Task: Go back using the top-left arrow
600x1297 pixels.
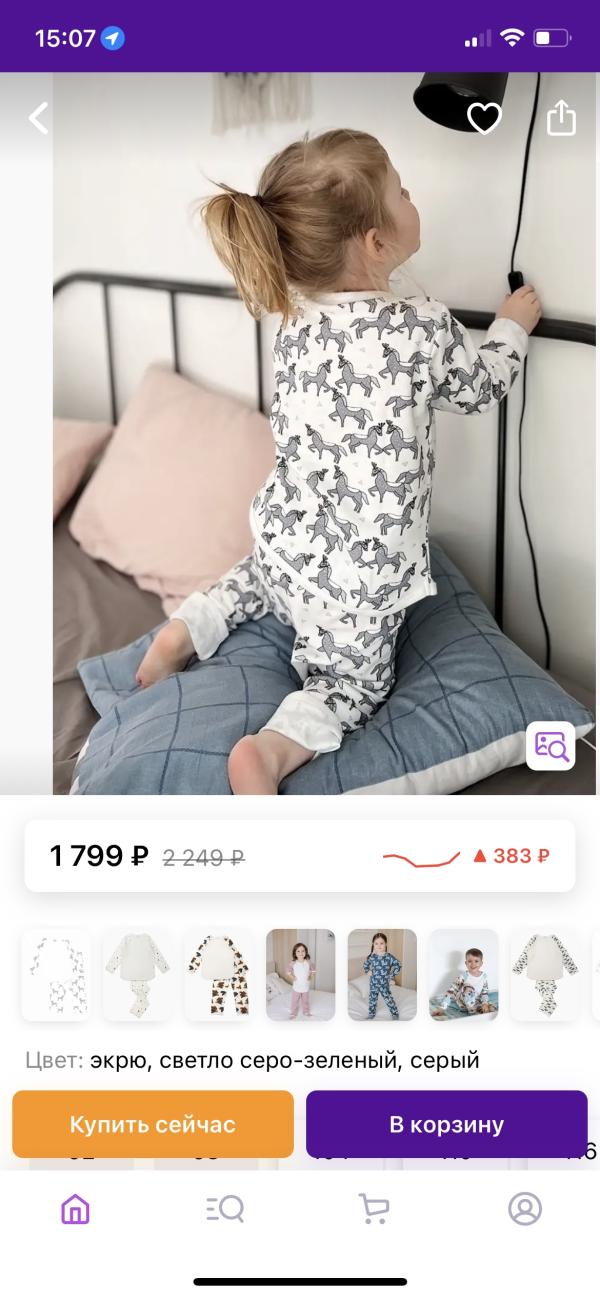Action: coord(38,118)
